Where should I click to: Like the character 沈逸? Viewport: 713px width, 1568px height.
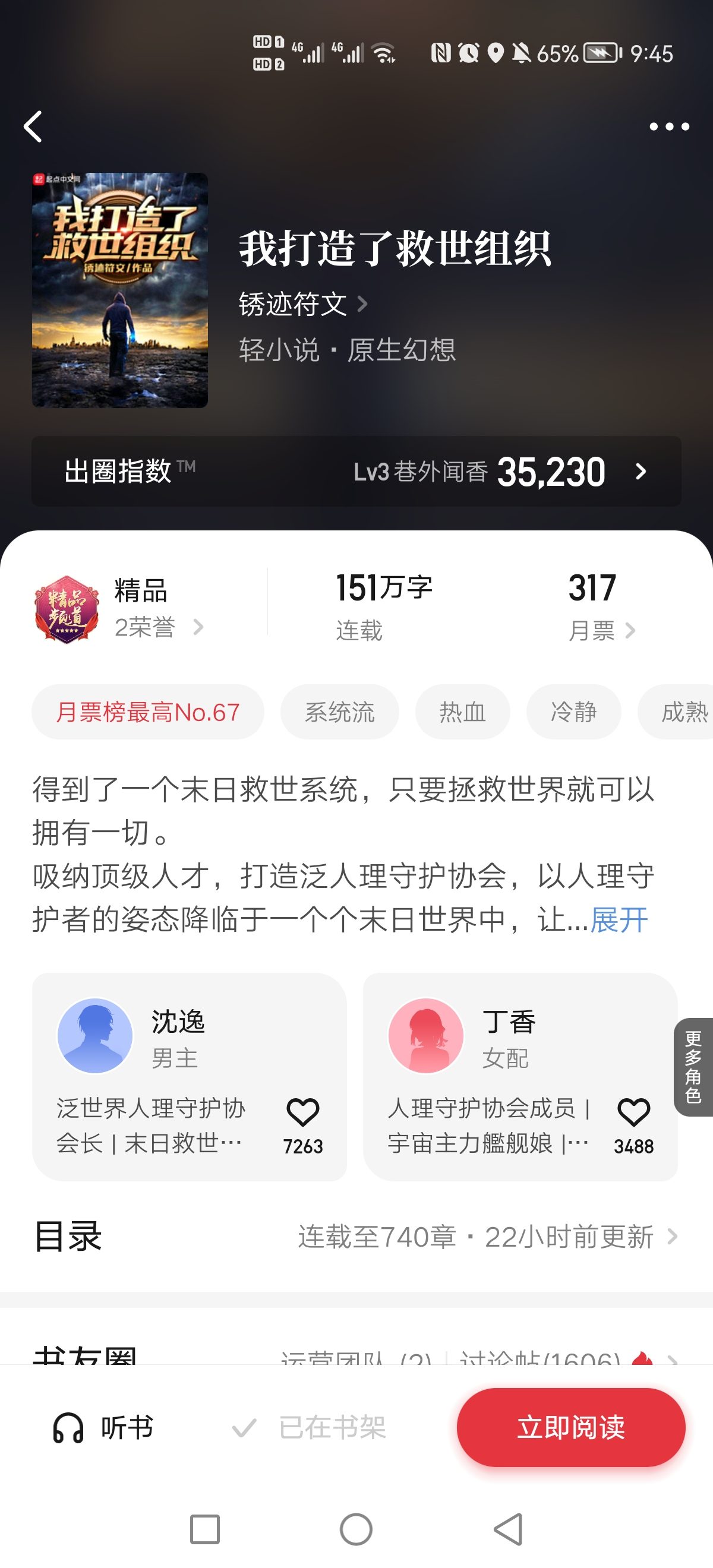click(302, 1112)
